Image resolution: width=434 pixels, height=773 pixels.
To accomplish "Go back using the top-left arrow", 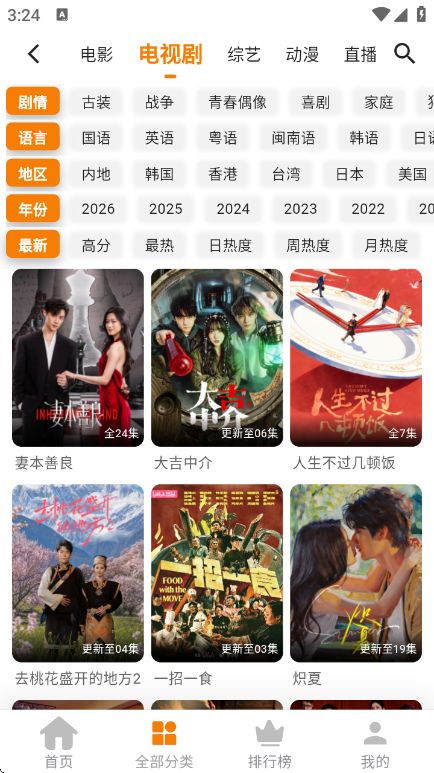I will [34, 54].
